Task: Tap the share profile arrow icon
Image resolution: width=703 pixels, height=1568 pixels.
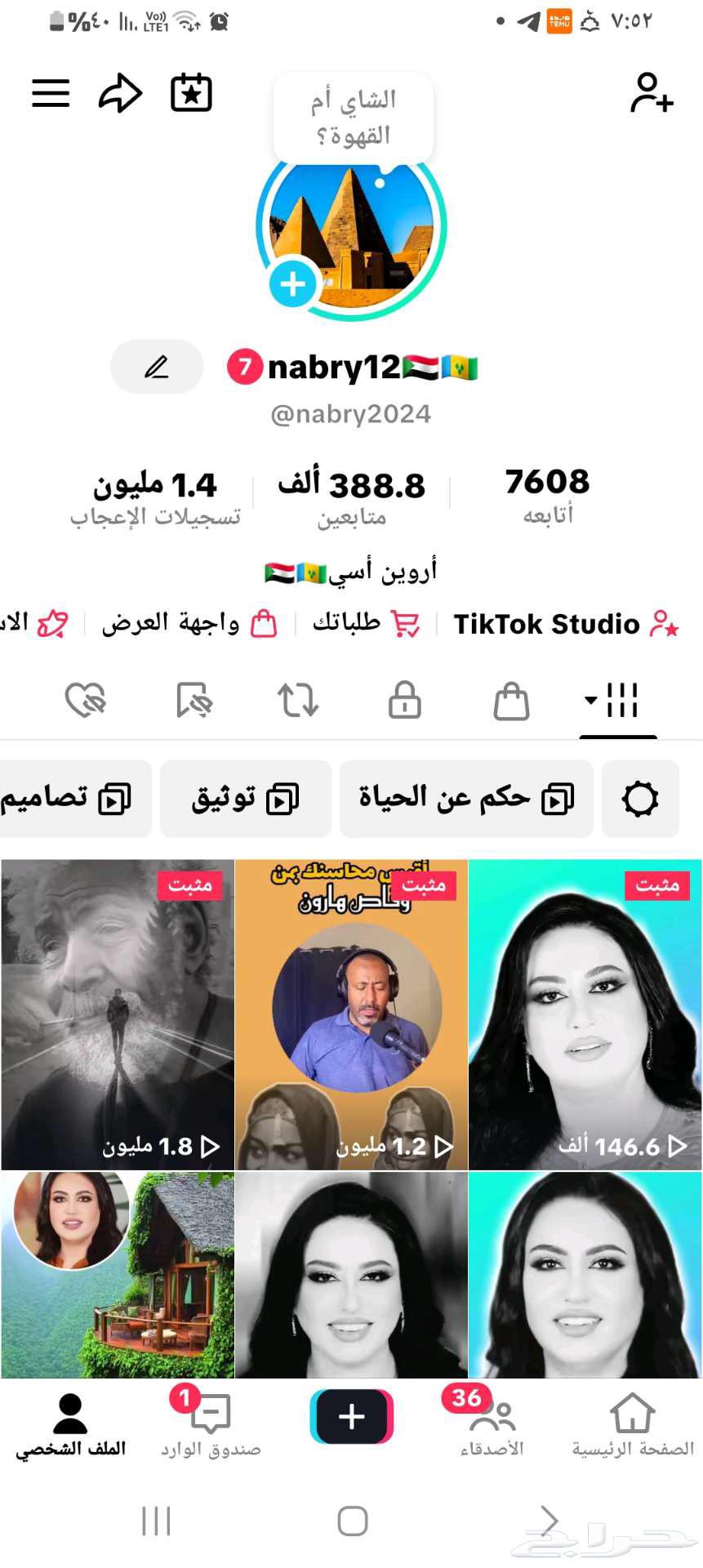Action: tap(119, 93)
